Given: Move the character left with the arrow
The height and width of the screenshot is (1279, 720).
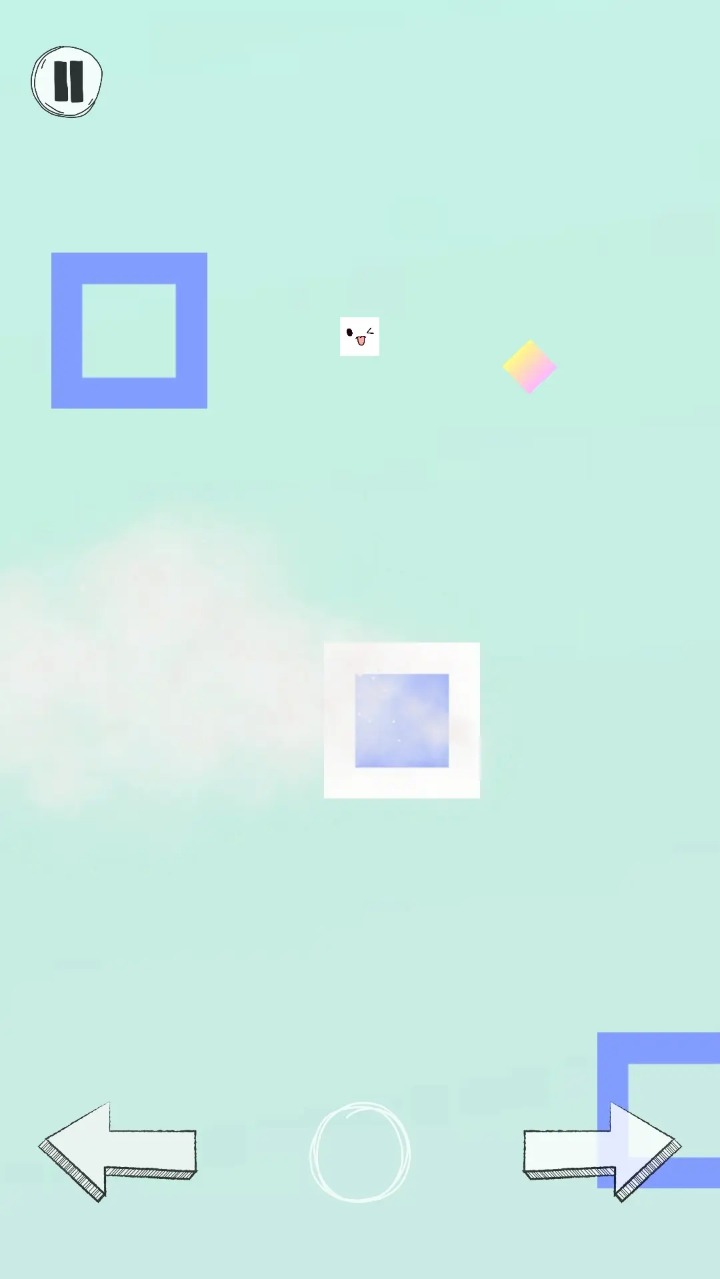Looking at the screenshot, I should tap(118, 1151).
